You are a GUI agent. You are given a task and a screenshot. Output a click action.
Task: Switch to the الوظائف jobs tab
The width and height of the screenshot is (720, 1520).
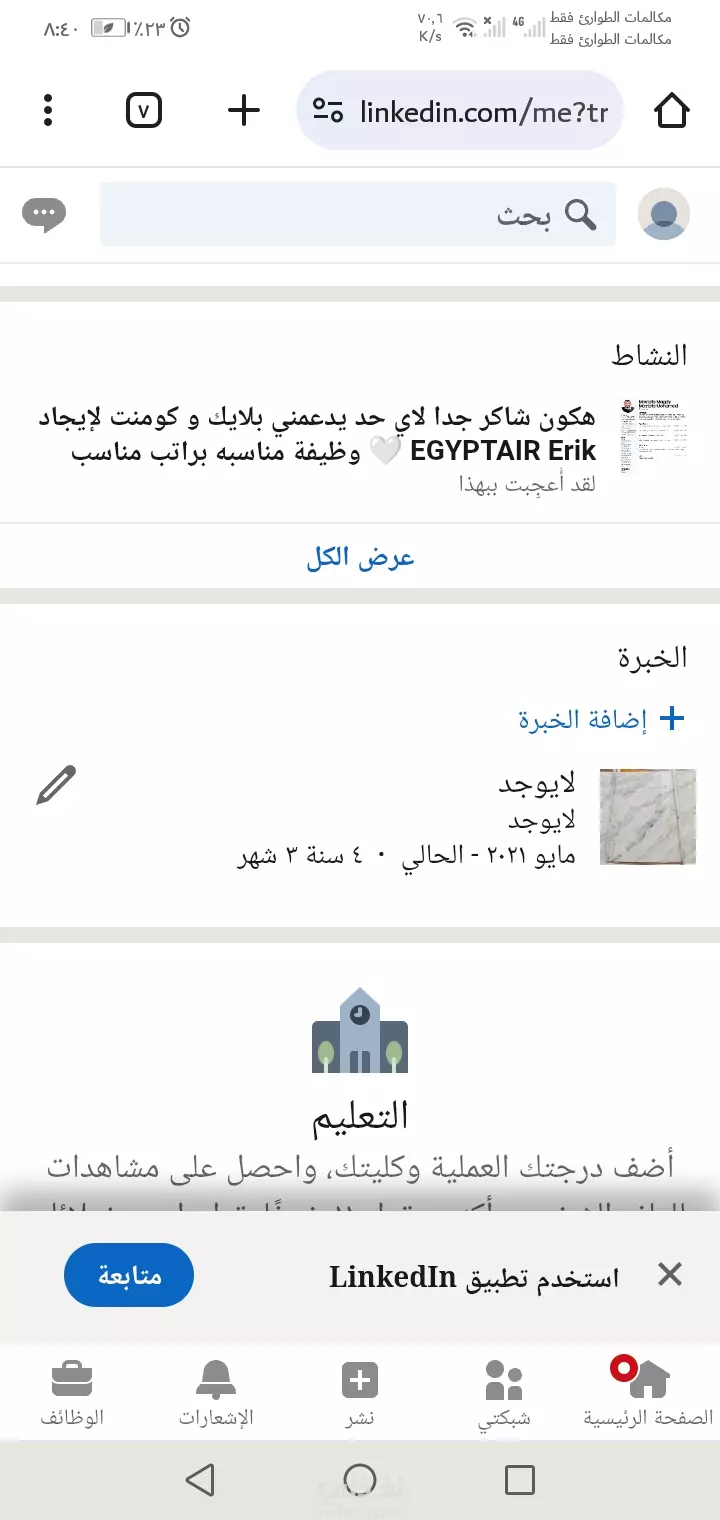(x=72, y=1392)
